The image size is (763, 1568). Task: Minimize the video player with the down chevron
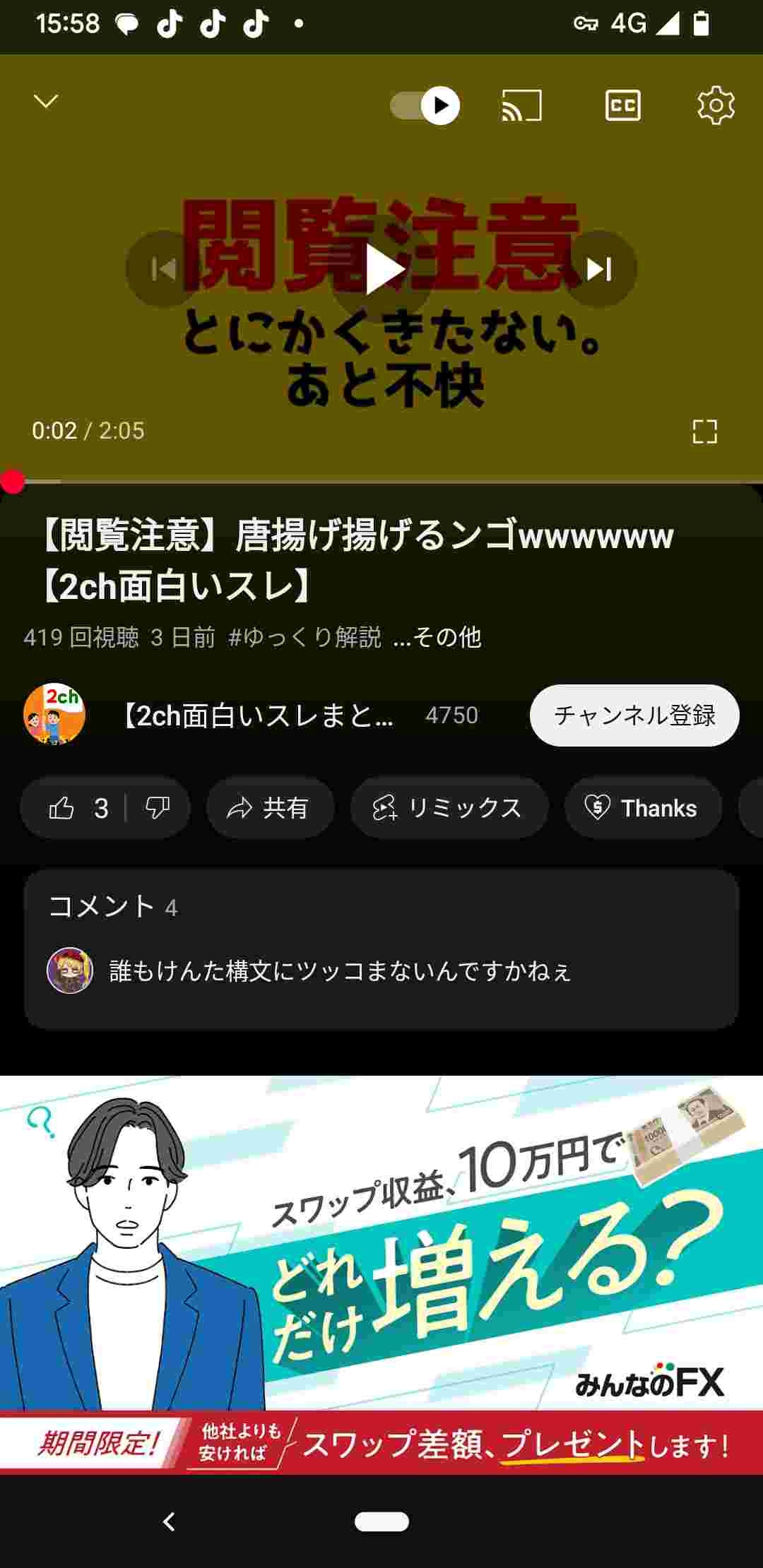[x=46, y=102]
